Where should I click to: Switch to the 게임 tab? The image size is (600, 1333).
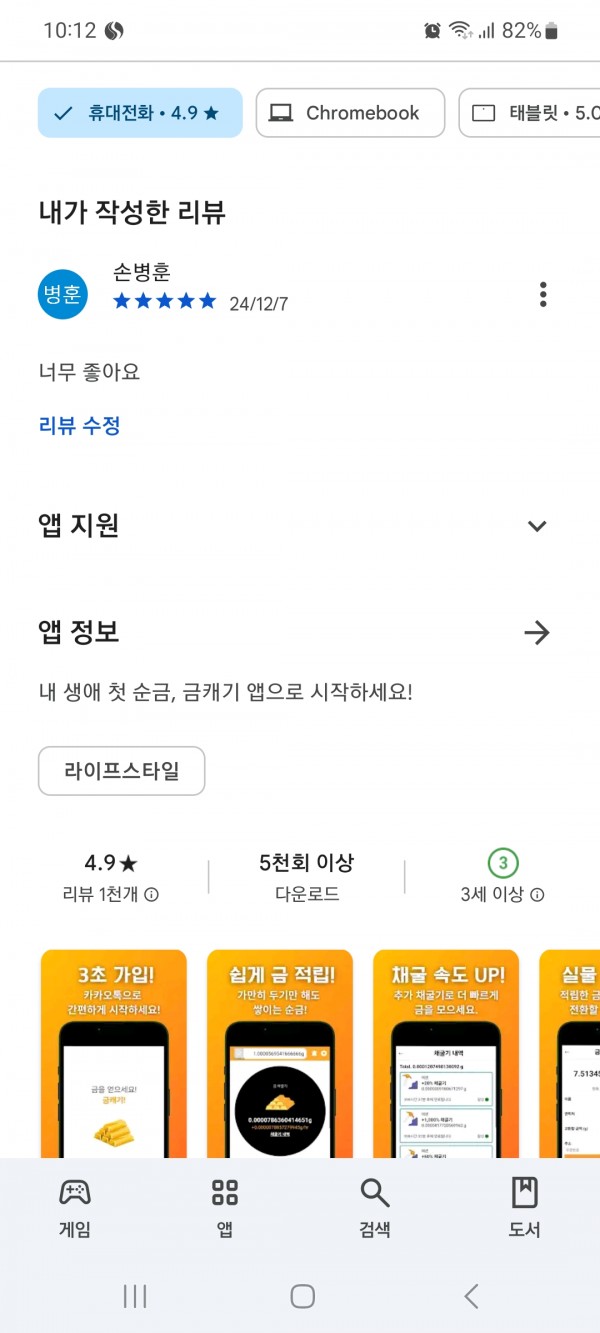tap(75, 1208)
